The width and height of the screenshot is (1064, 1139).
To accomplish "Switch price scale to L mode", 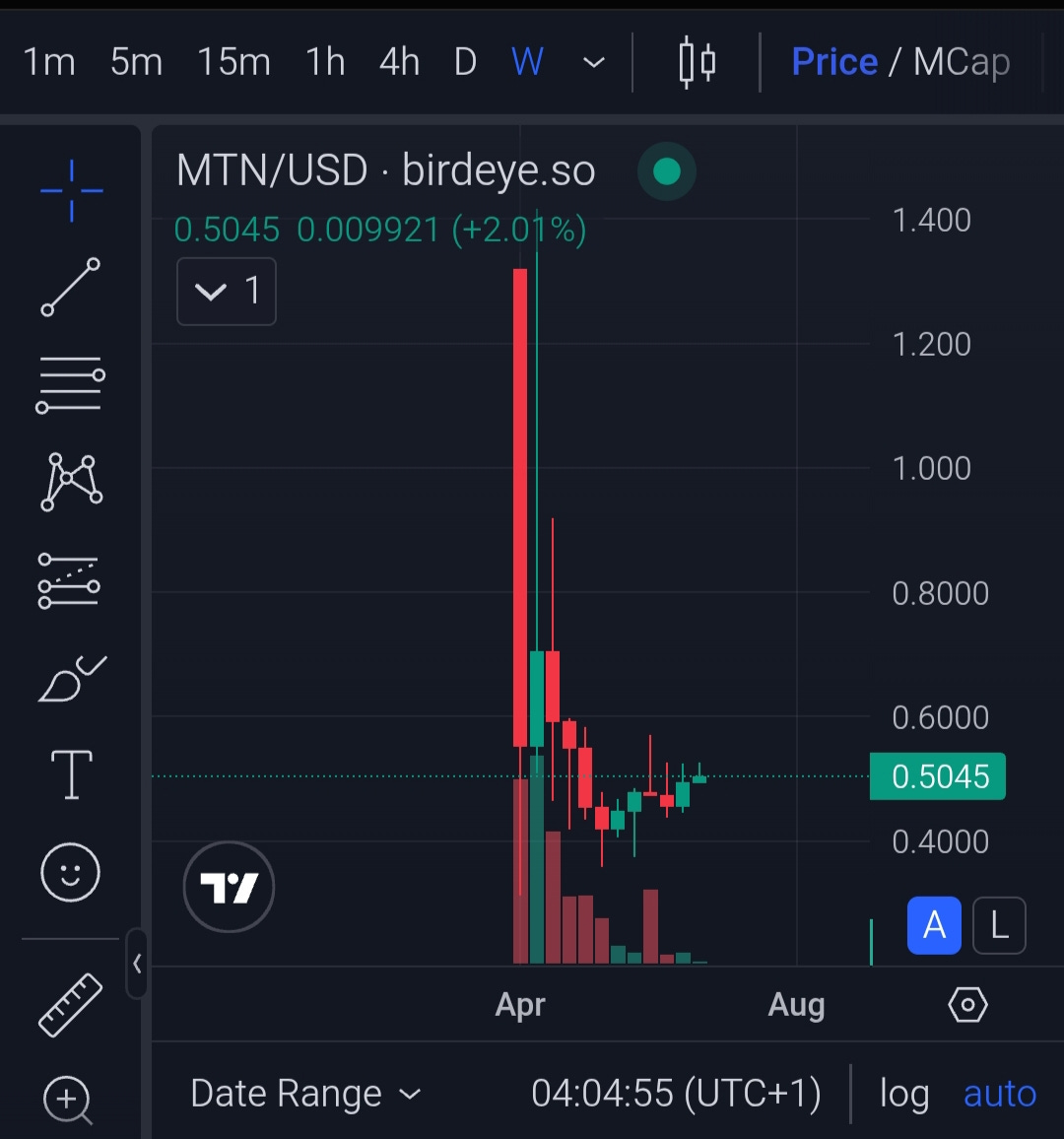I will (999, 925).
